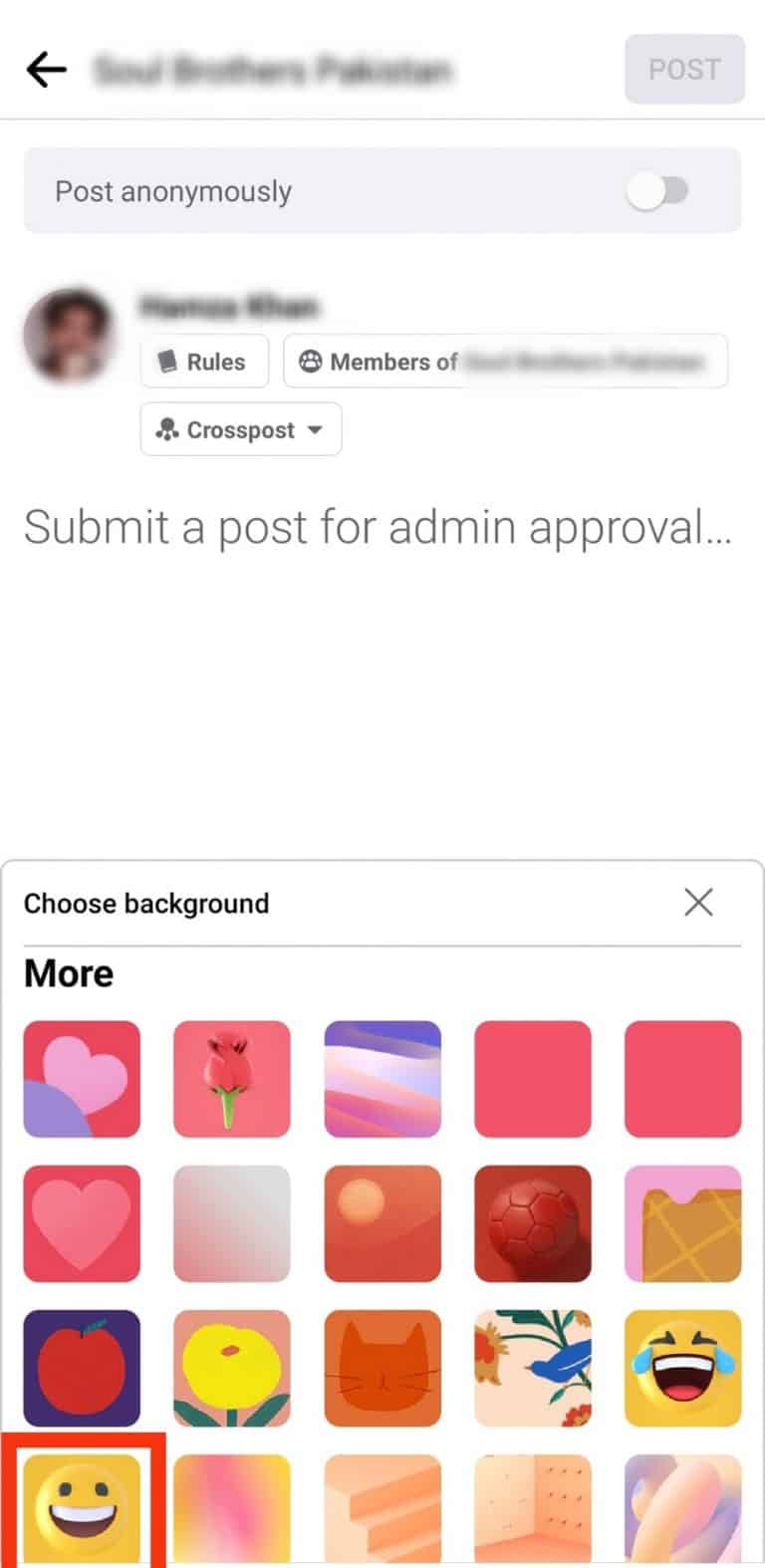Choose the waffle pattern background

click(x=683, y=1223)
